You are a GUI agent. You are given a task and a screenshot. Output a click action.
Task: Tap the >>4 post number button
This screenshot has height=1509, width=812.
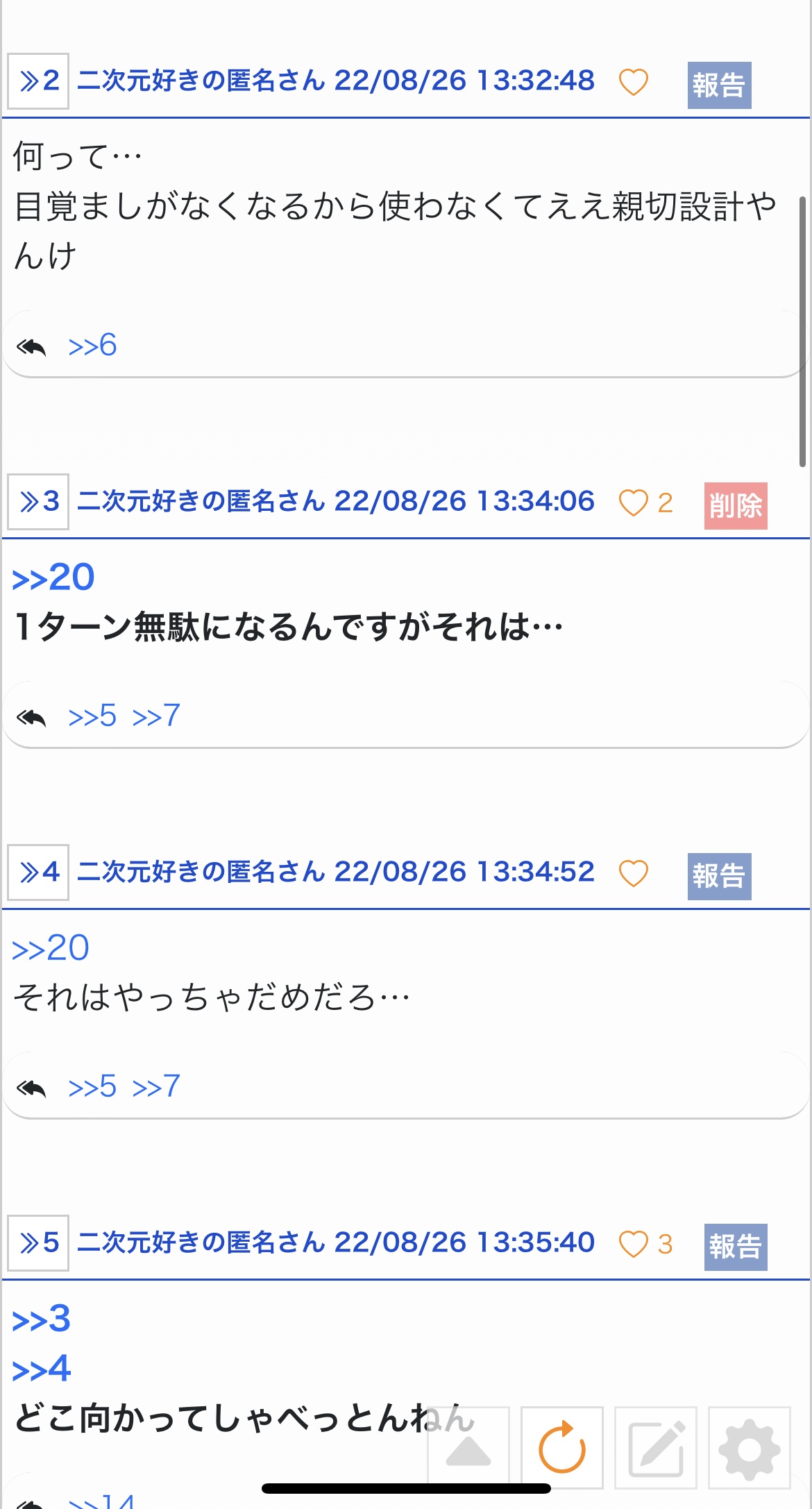tap(38, 872)
